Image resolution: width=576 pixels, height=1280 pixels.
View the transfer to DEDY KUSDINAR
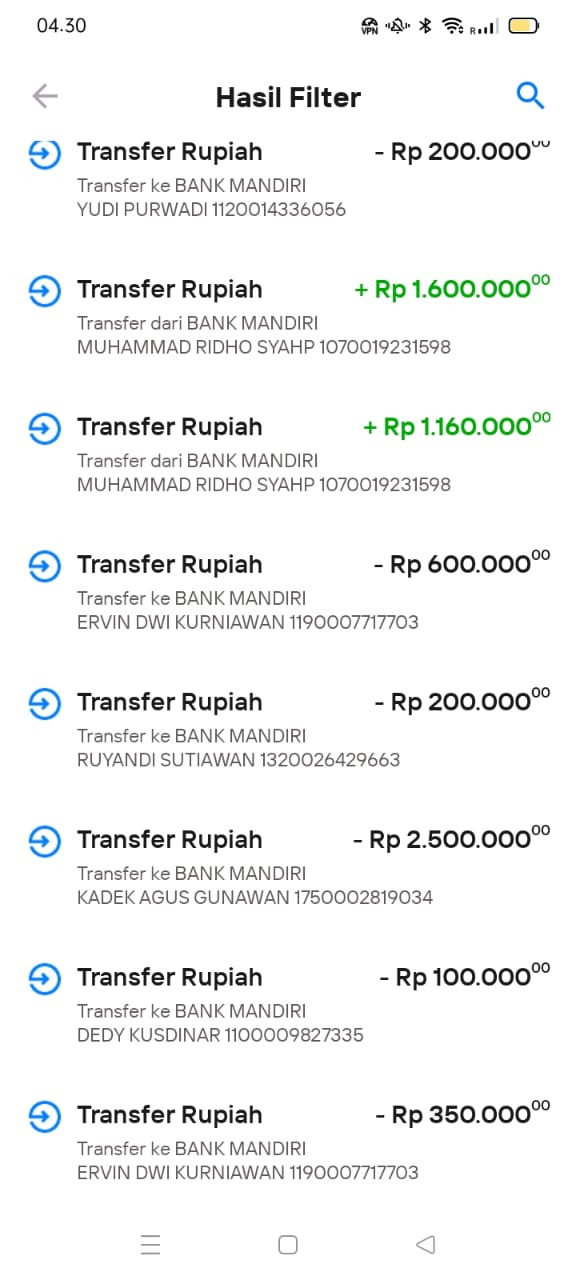pos(288,1005)
